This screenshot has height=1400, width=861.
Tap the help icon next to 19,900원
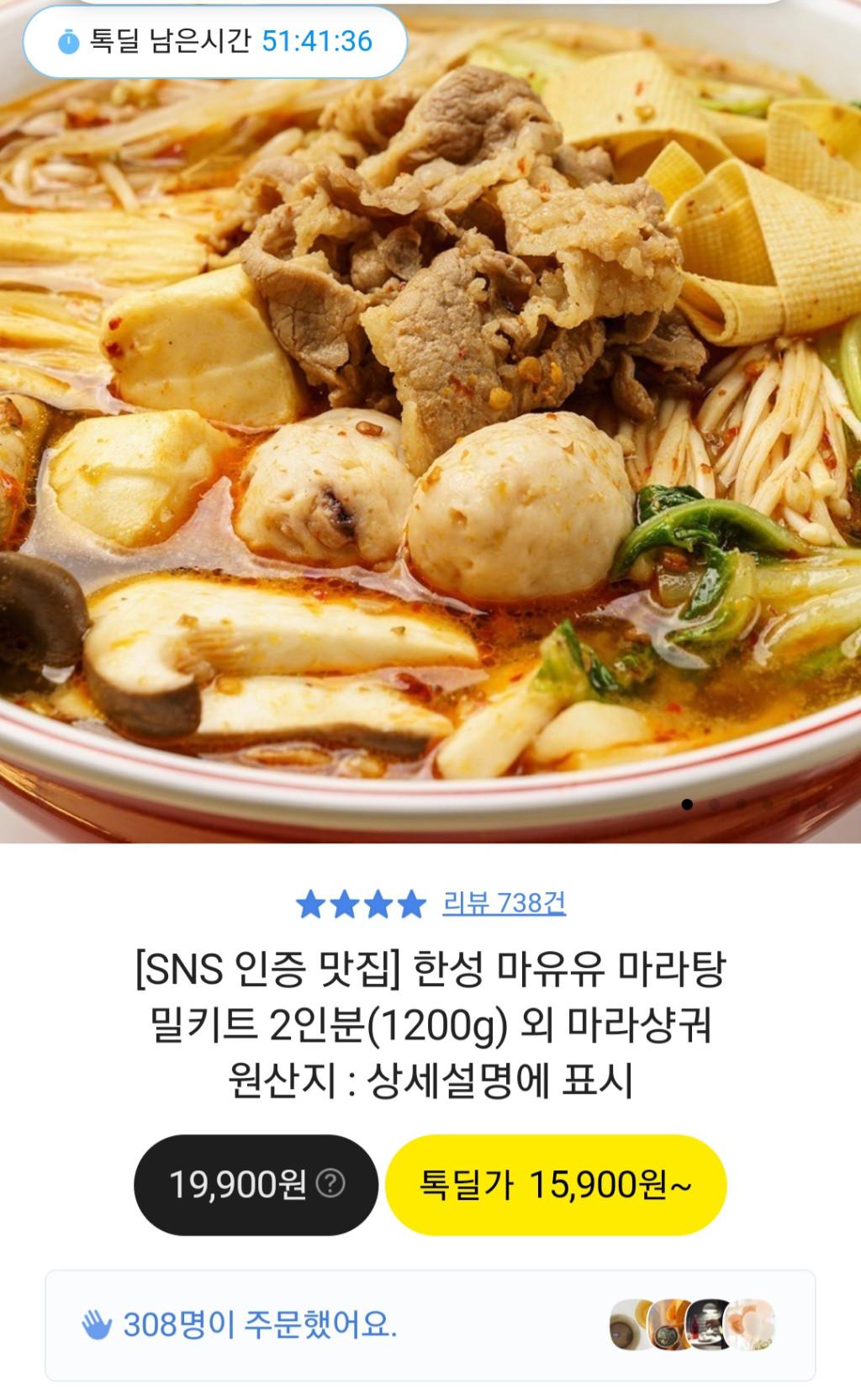(330, 1184)
